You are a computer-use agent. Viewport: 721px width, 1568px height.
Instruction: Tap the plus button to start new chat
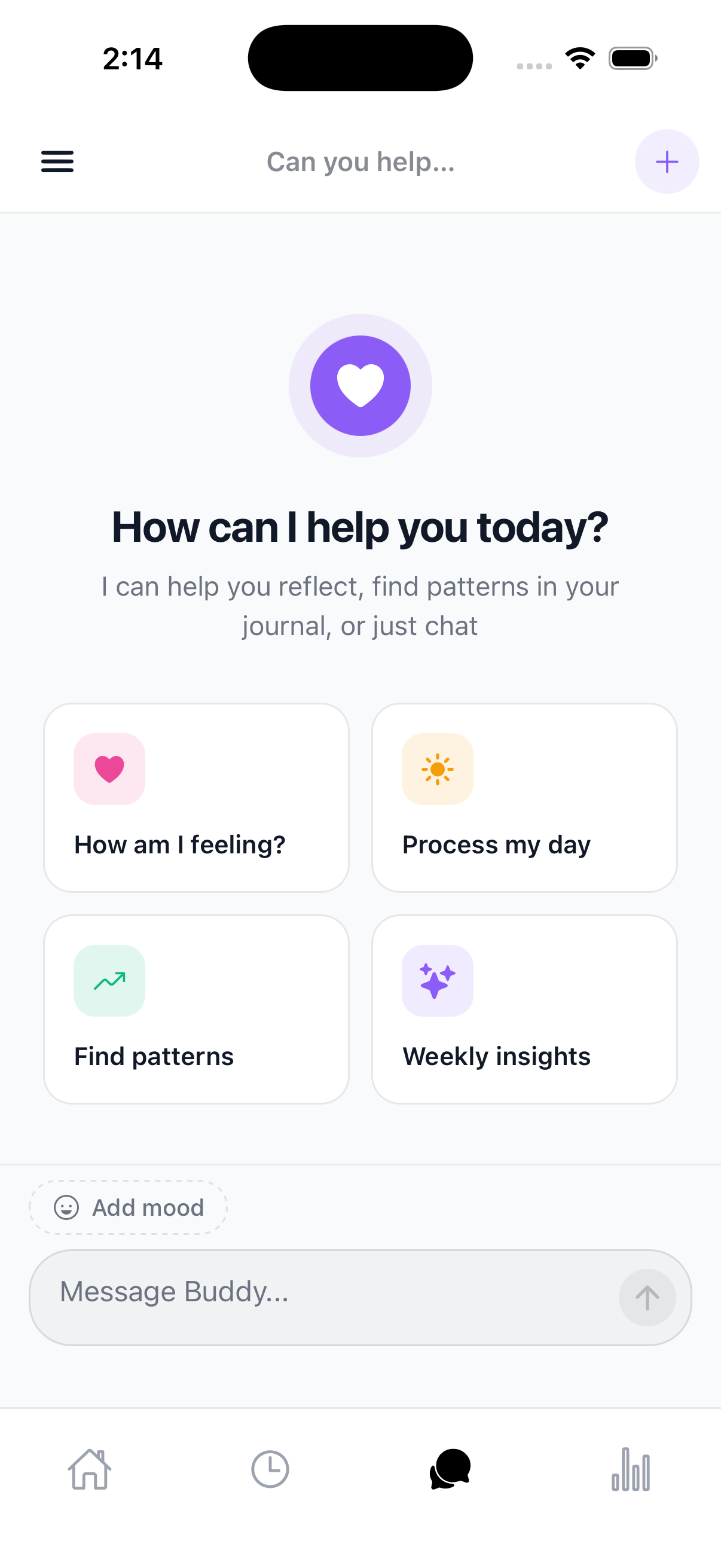click(667, 161)
